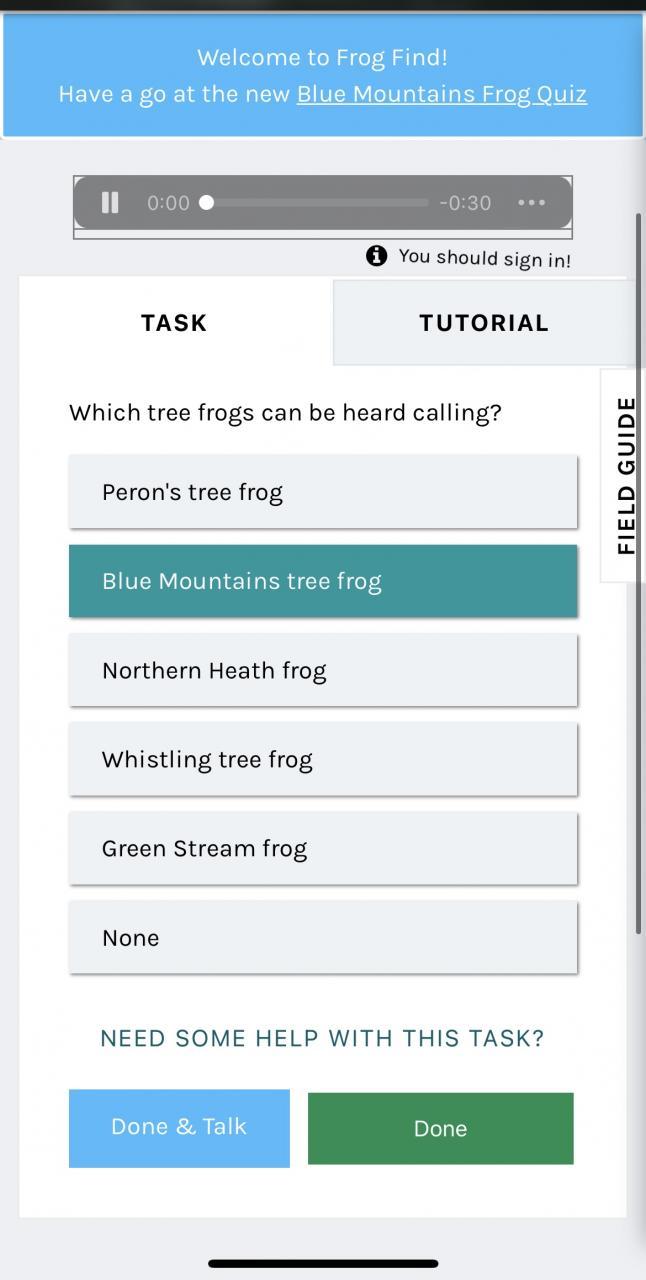The height and width of the screenshot is (1280, 646).
Task: Open Need some help with this task
Action: click(322, 1038)
